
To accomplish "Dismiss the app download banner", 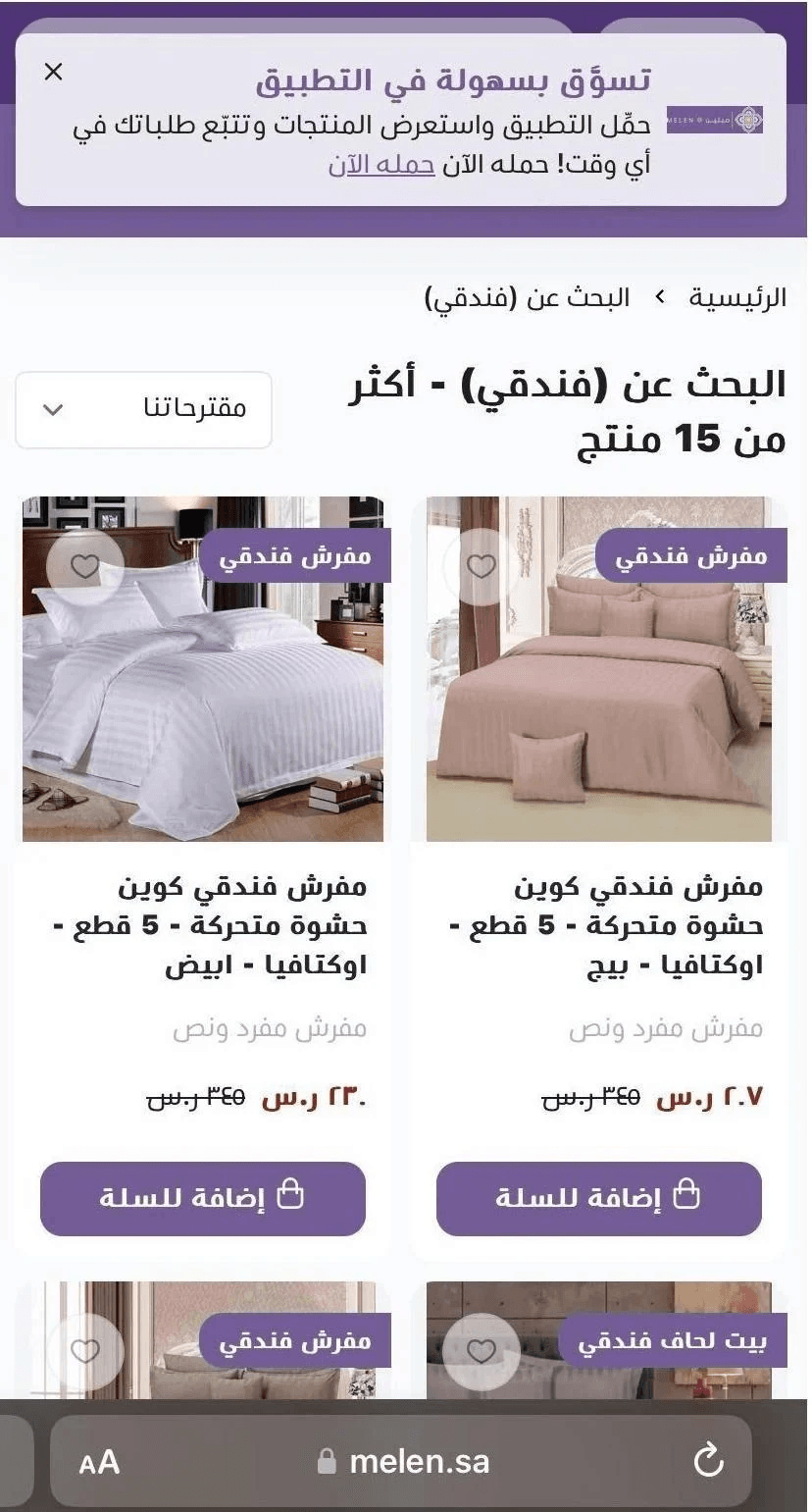I will pos(54,72).
